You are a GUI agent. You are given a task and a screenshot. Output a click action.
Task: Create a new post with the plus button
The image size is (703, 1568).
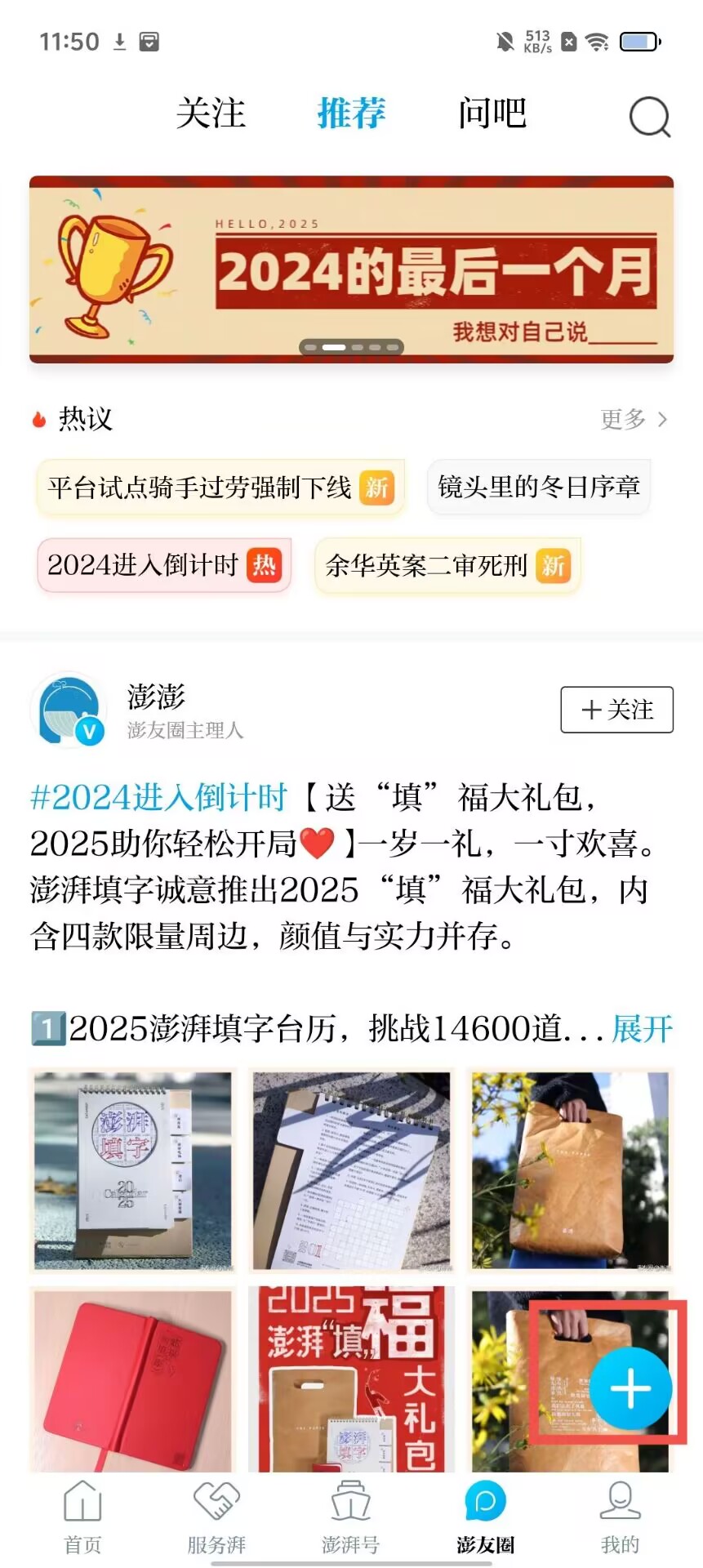[x=630, y=1388]
